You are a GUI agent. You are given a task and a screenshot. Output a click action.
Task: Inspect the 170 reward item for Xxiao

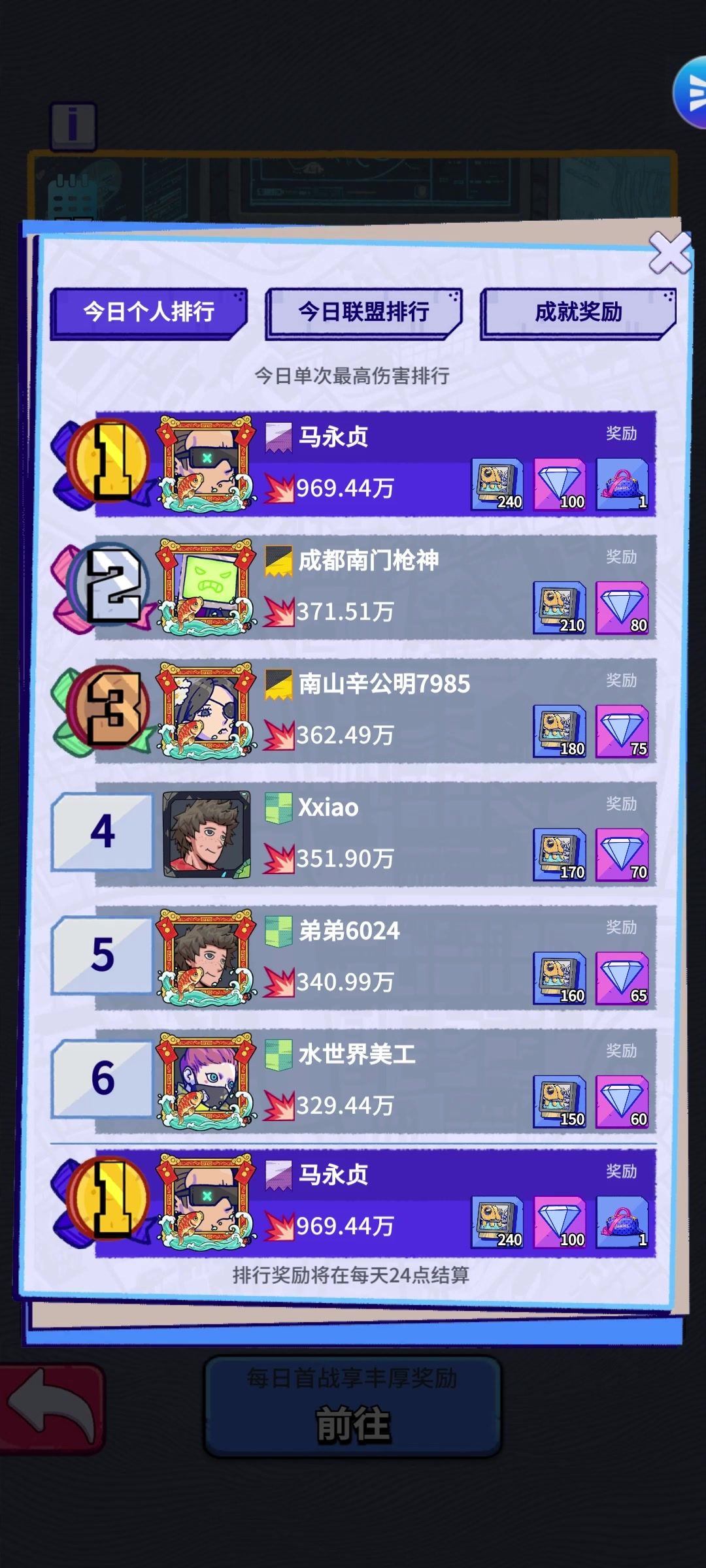560,855
